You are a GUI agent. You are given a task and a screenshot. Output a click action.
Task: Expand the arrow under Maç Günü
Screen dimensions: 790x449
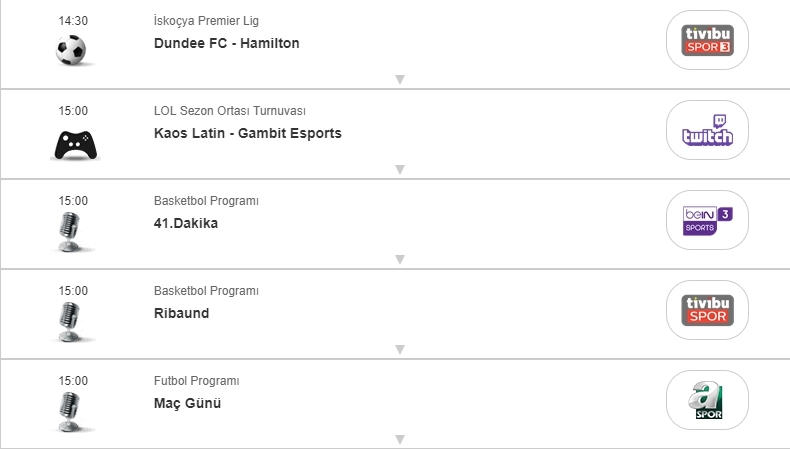click(x=399, y=439)
